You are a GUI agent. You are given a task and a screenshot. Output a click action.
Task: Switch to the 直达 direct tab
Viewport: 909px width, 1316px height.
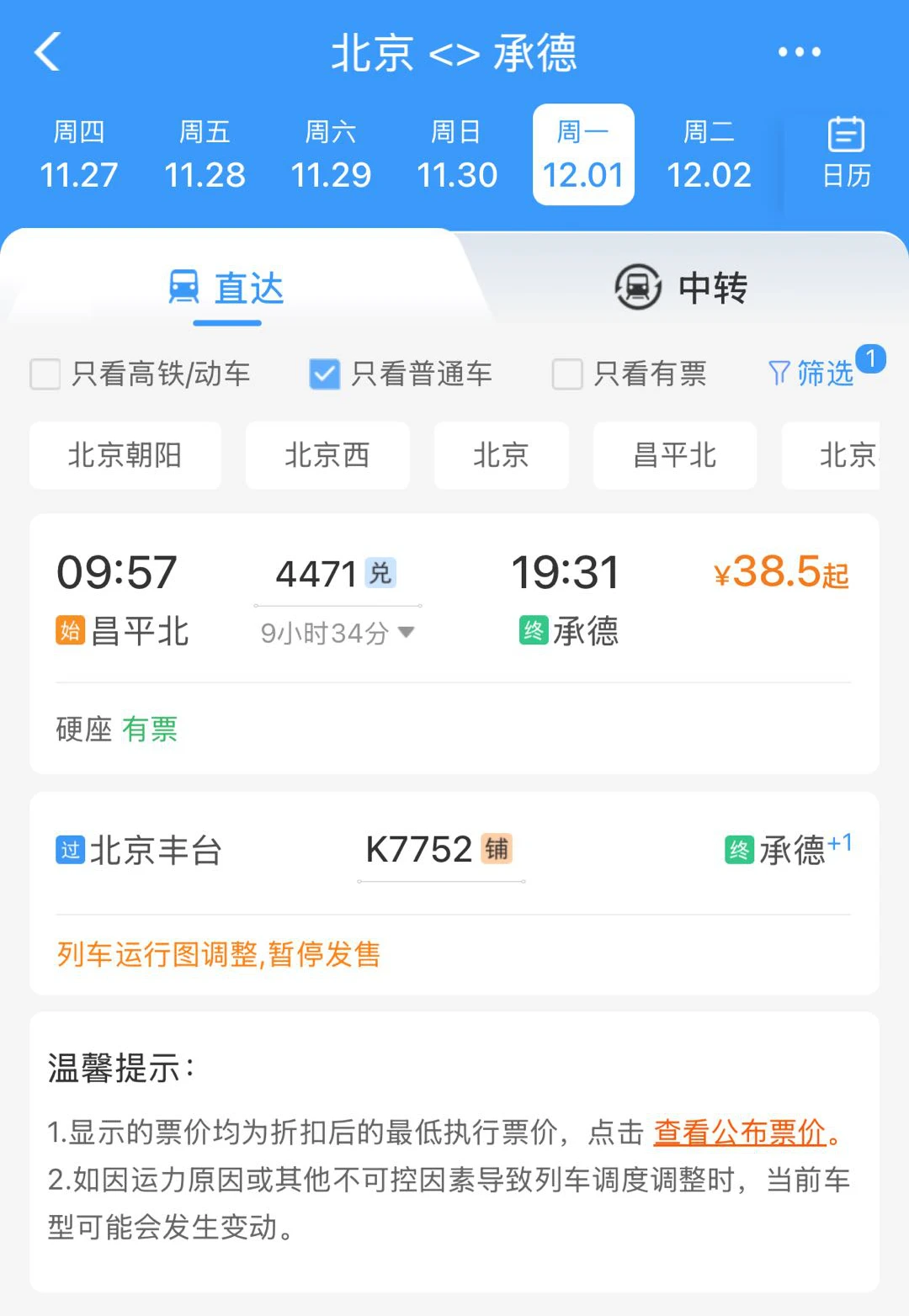point(227,288)
